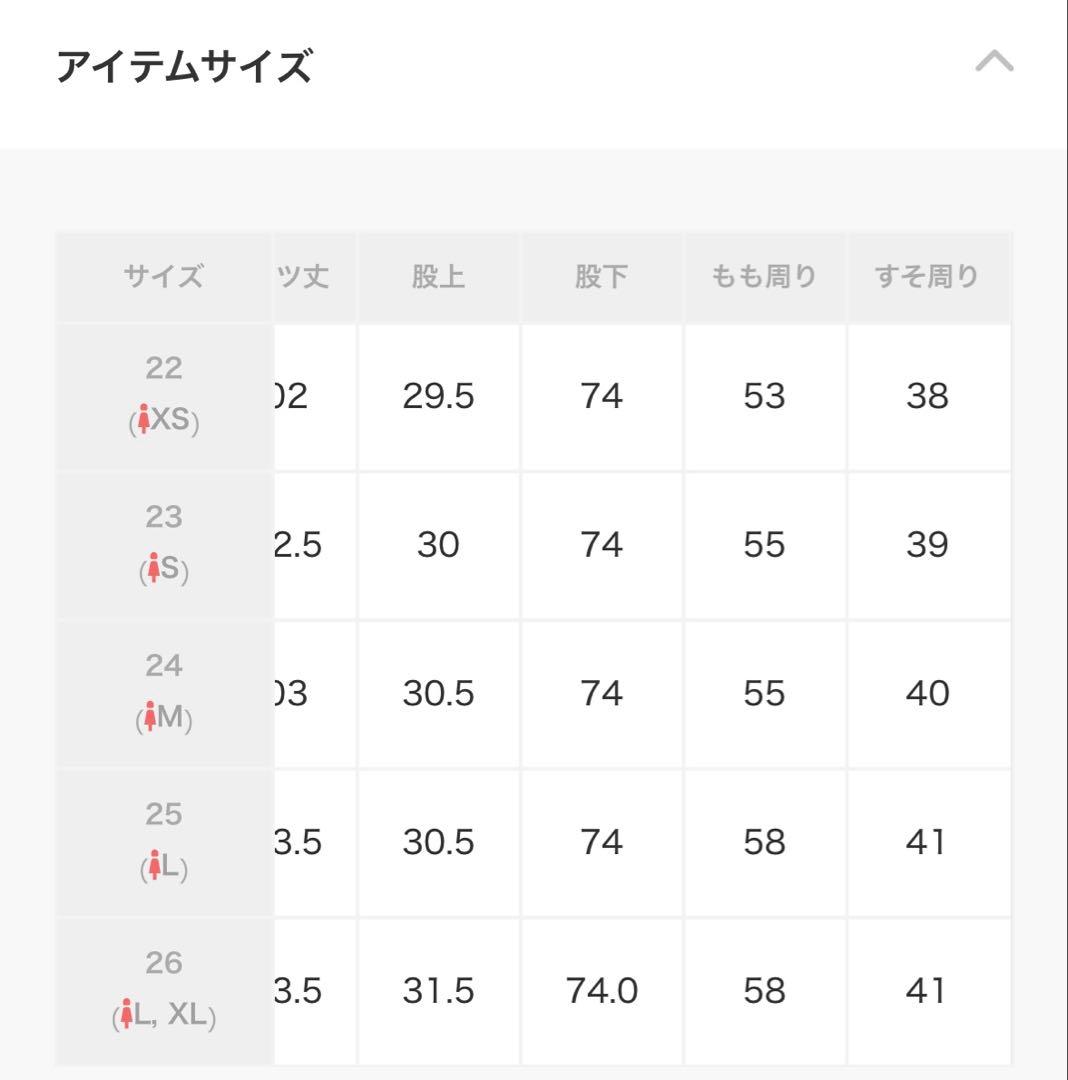Click the もも周り column header
The image size is (1068, 1080).
765,277
